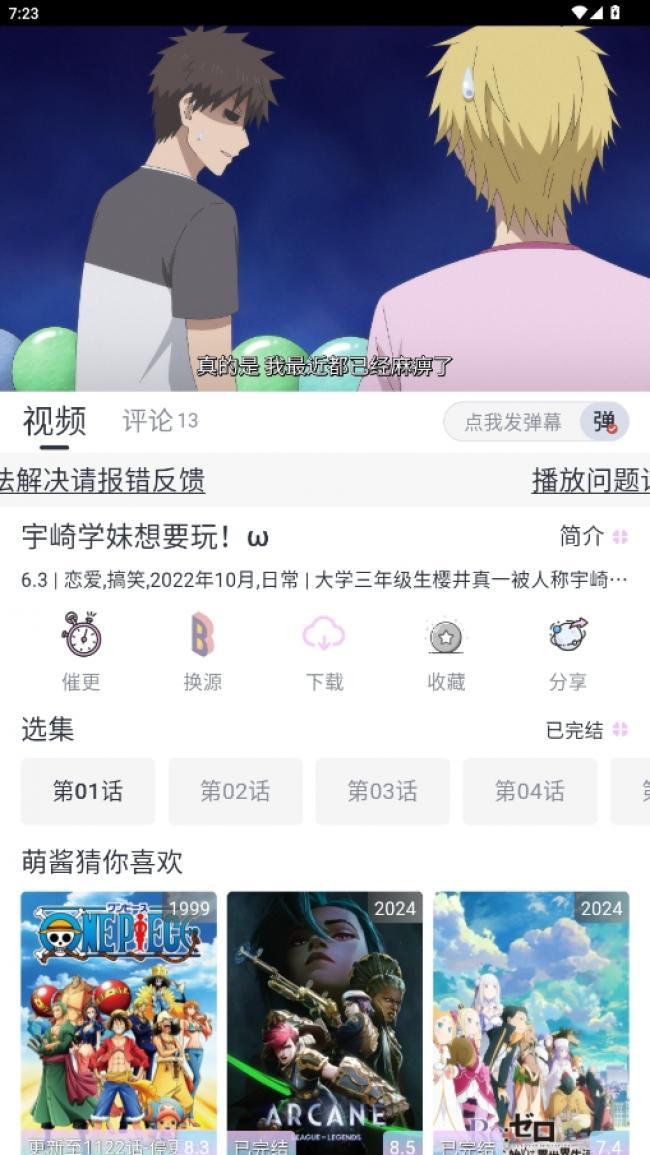Tap 下载 to download episode
This screenshot has width=650, height=1155.
(x=324, y=652)
